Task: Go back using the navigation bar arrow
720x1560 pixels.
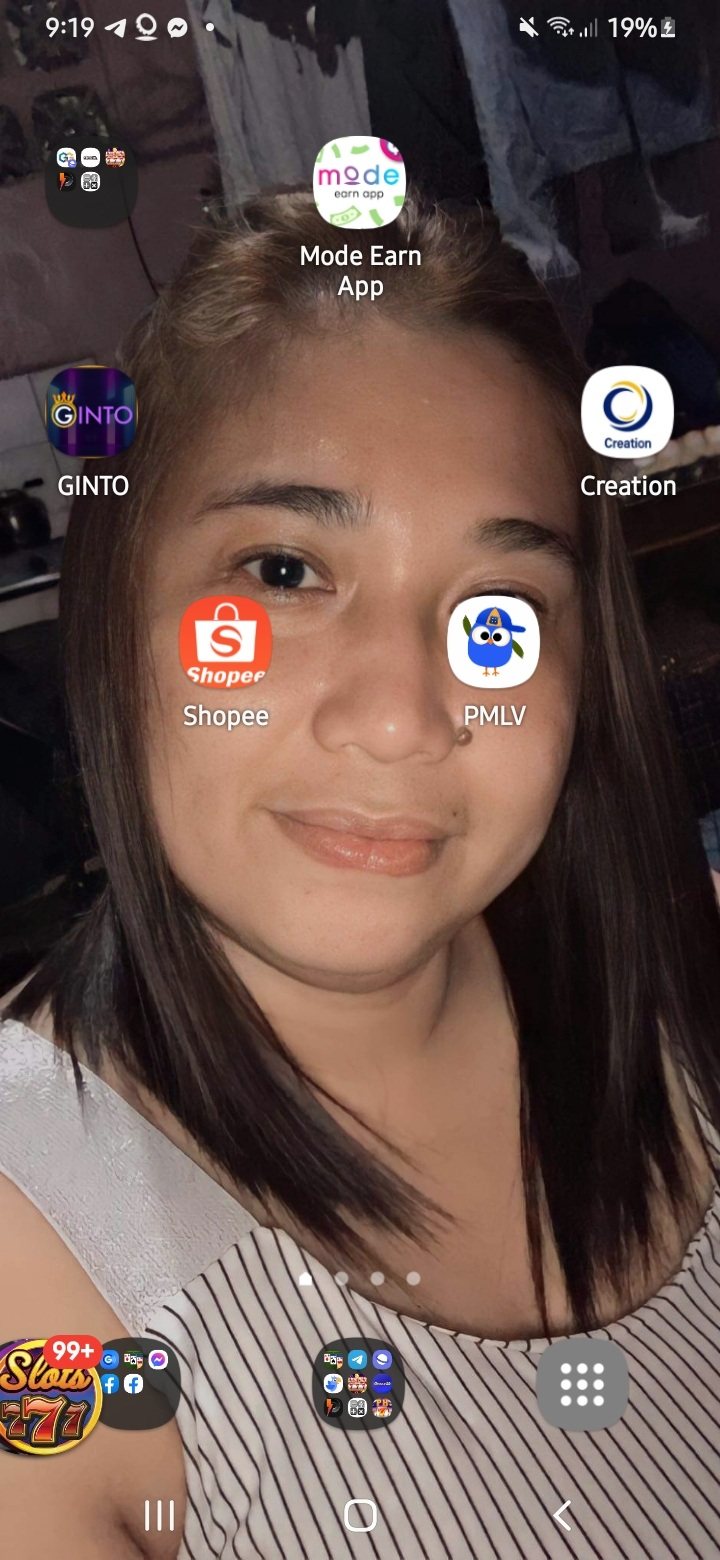Action: coord(562,1515)
